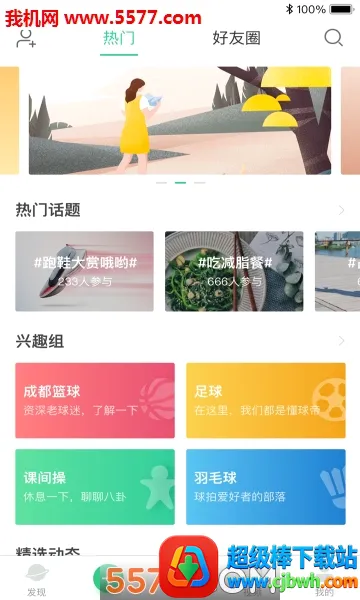Select the 热门 tab
This screenshot has width=360, height=600.
pos(119,38)
